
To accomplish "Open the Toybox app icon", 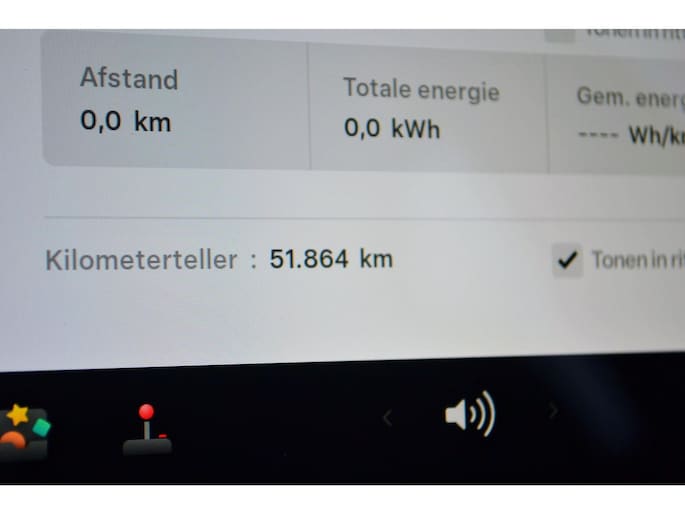I will [x=24, y=431].
